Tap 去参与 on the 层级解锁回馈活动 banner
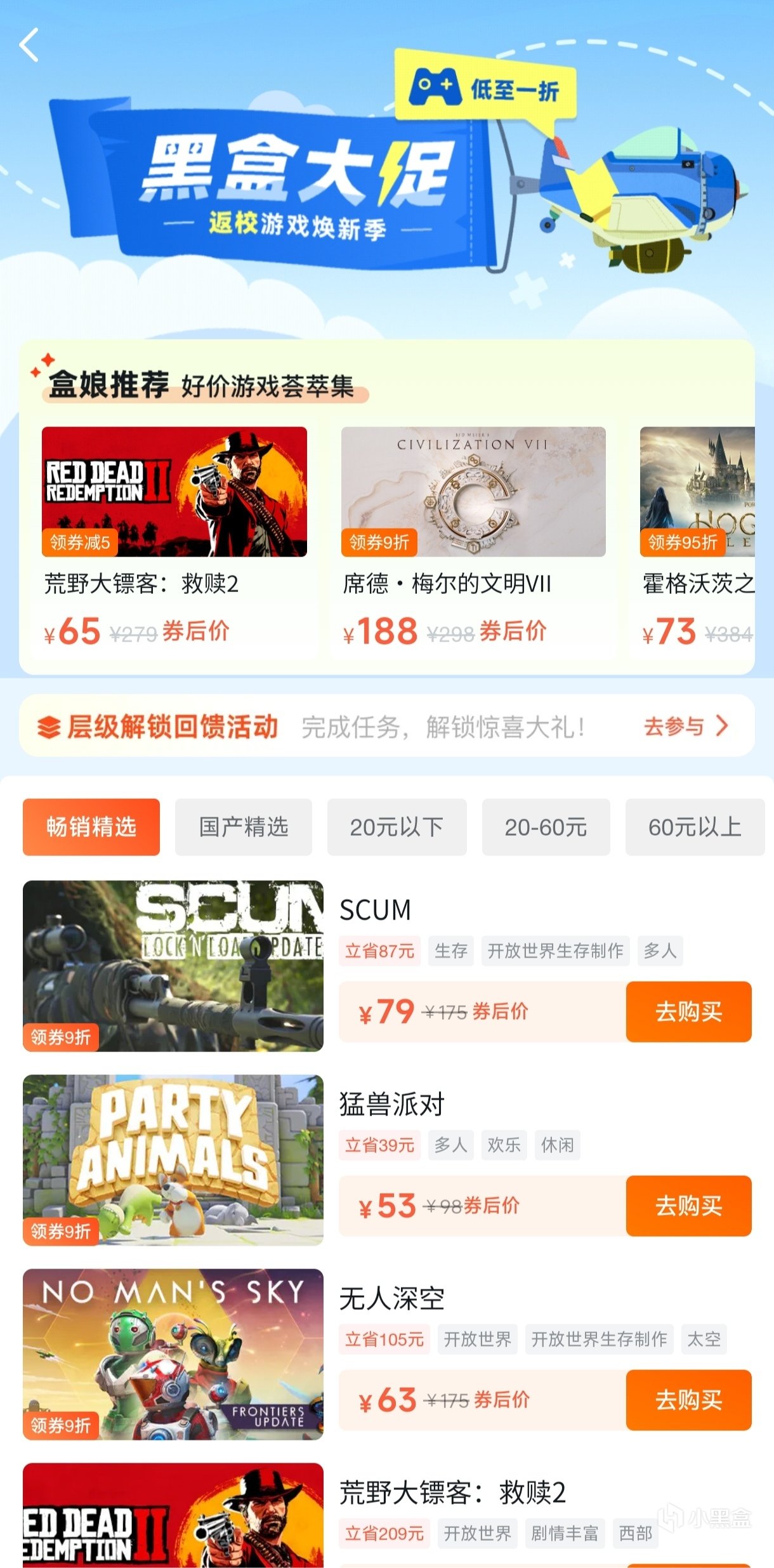The image size is (774, 1568). pos(685,726)
